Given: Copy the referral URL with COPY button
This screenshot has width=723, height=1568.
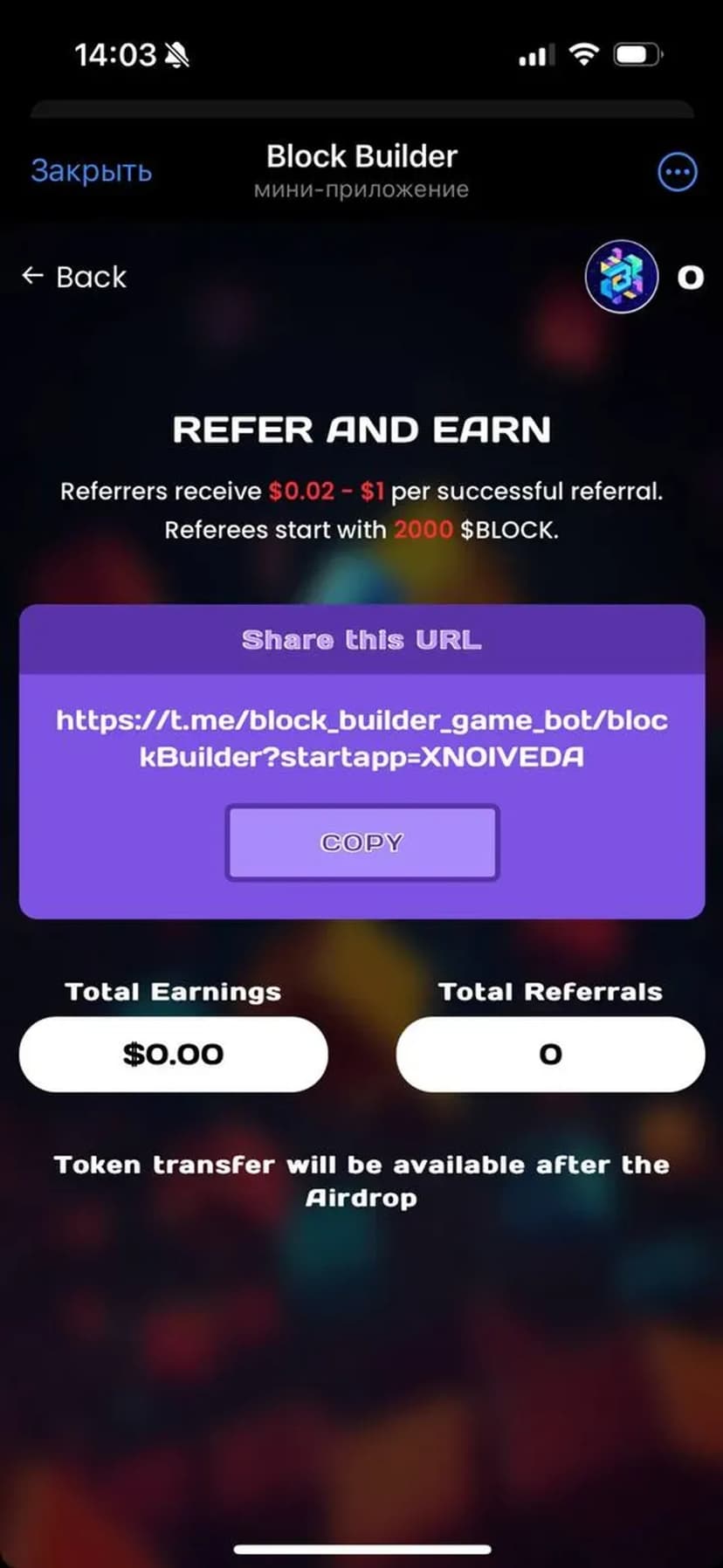Looking at the screenshot, I should coord(362,842).
